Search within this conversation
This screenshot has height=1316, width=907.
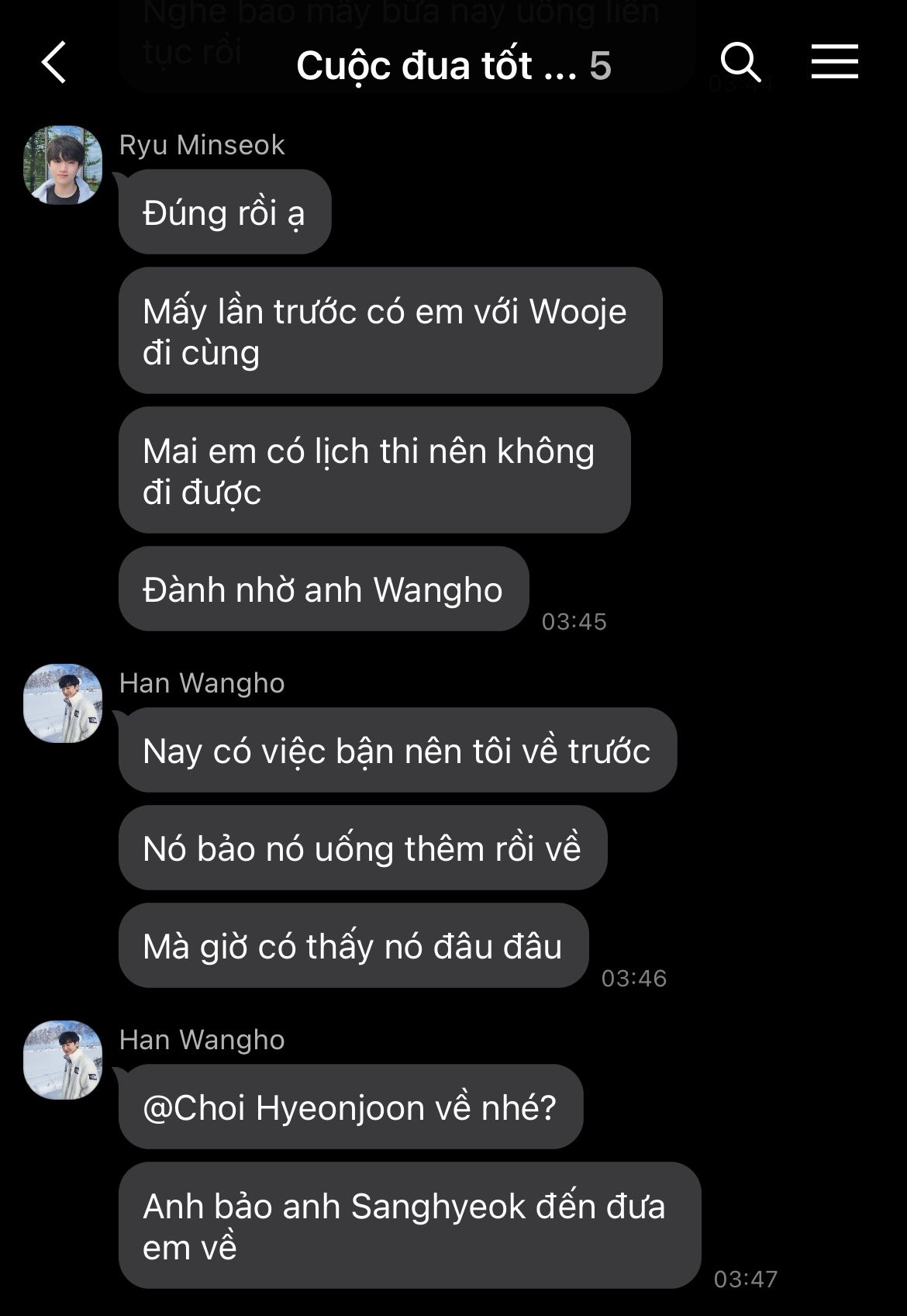(740, 63)
